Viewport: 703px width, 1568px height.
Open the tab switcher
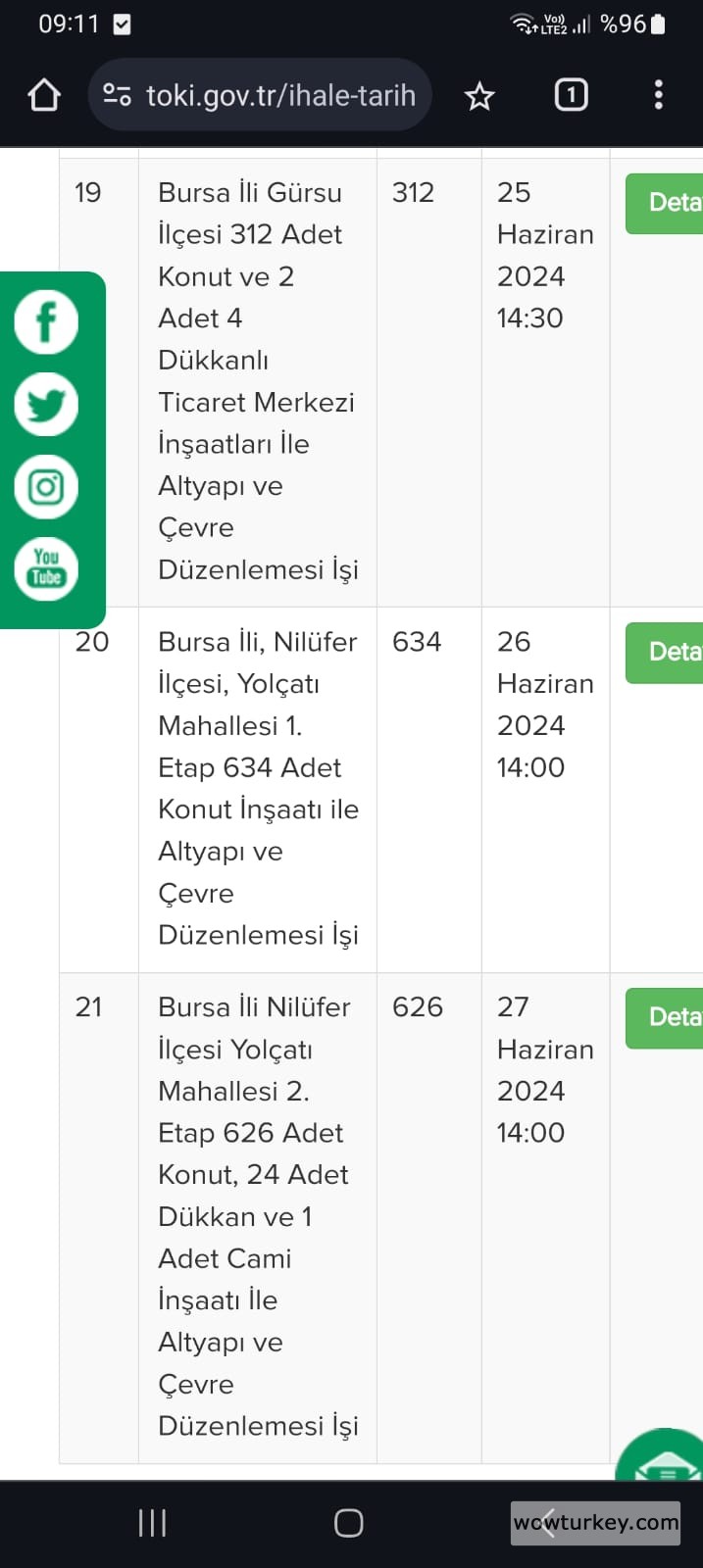click(571, 95)
